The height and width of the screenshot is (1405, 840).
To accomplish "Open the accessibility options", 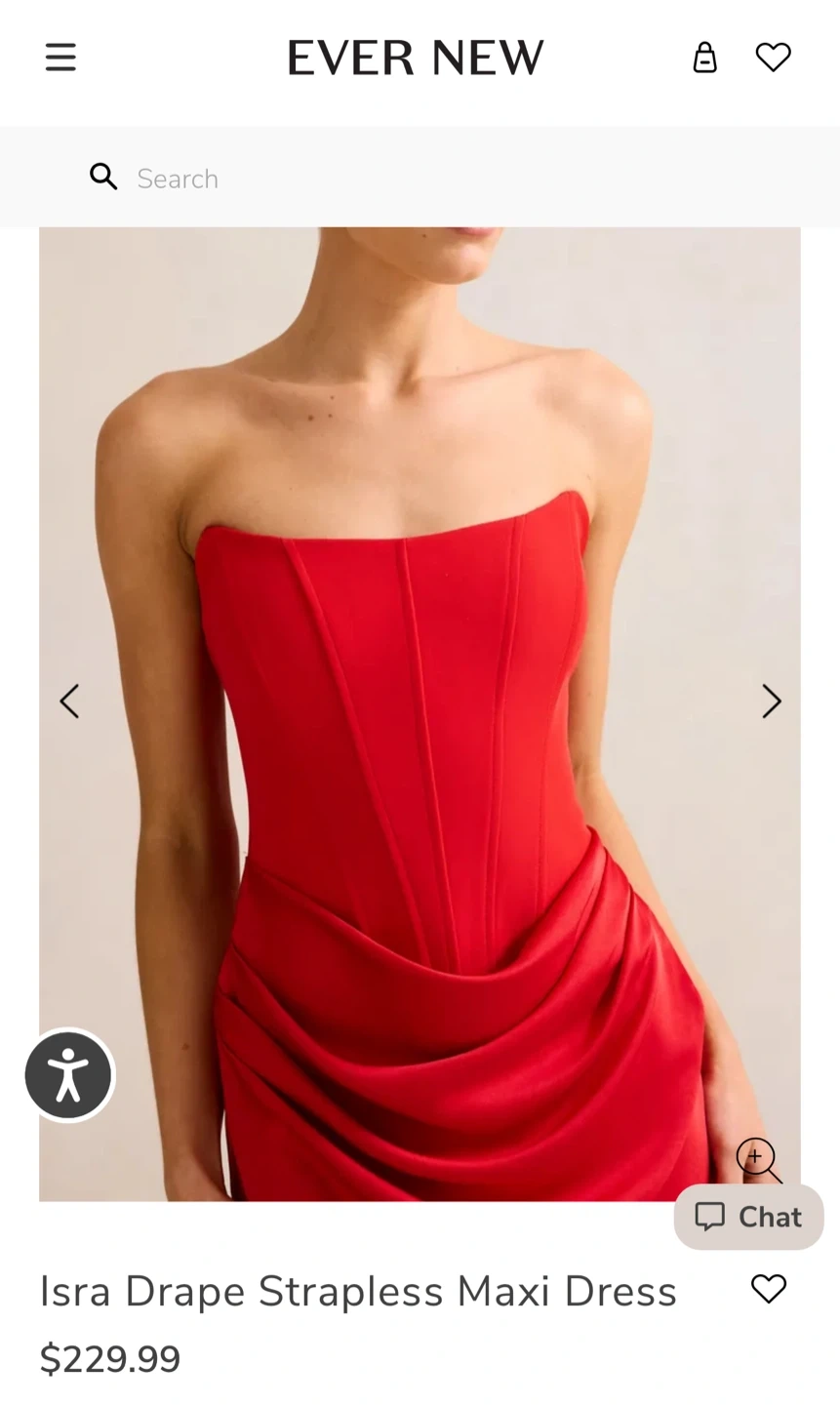I will [x=68, y=1075].
